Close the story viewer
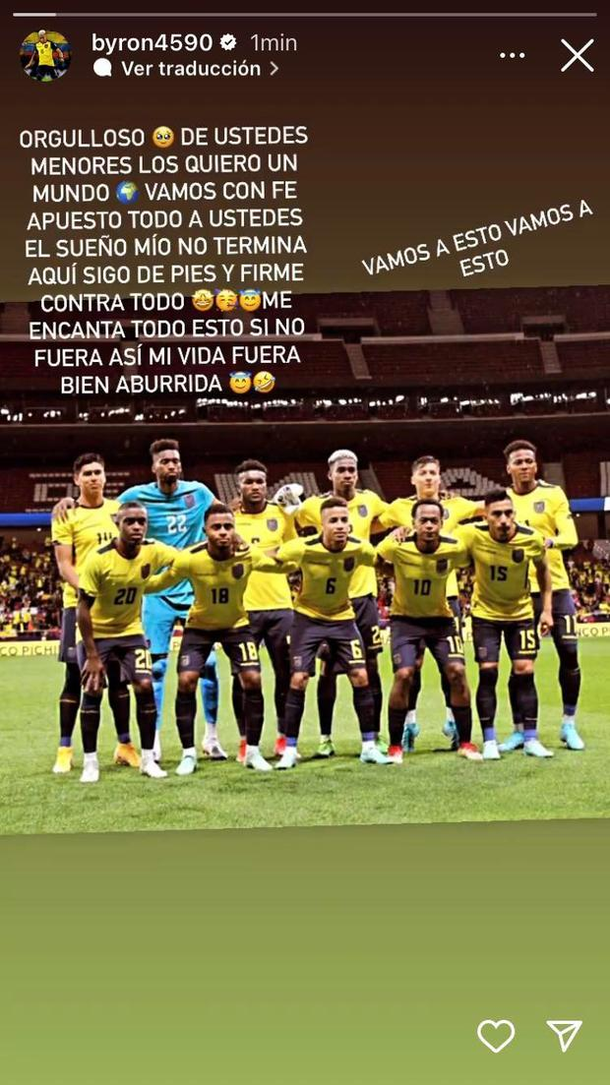The image size is (610, 1085). [577, 55]
